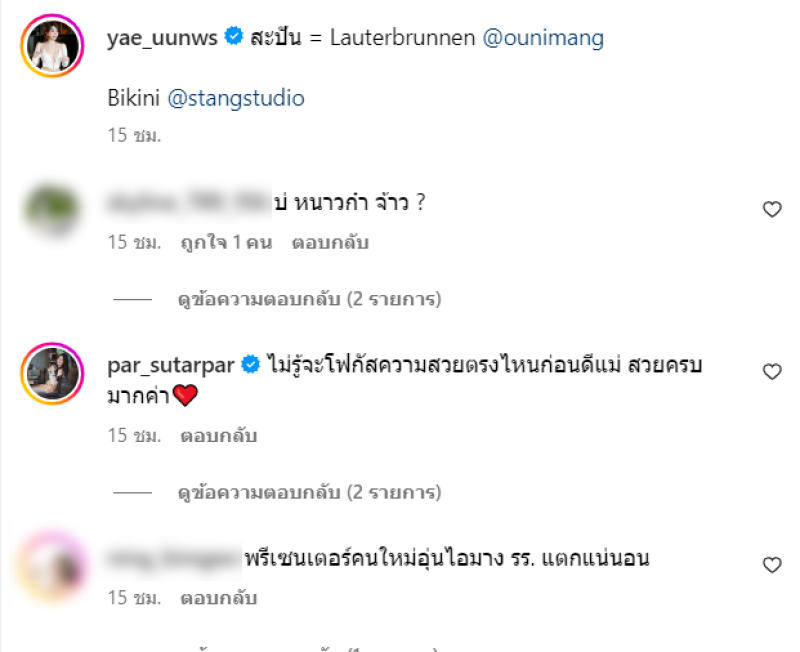Like par_sutarpar's comment
The image size is (800, 652).
(x=771, y=371)
